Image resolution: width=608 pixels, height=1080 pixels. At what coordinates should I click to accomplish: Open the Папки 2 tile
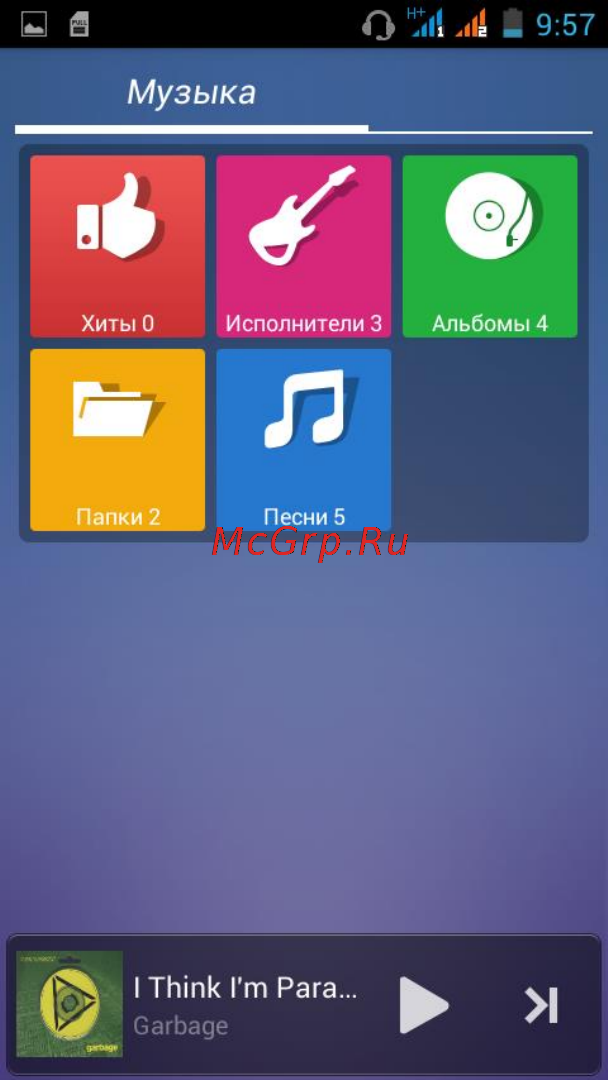click(x=117, y=439)
